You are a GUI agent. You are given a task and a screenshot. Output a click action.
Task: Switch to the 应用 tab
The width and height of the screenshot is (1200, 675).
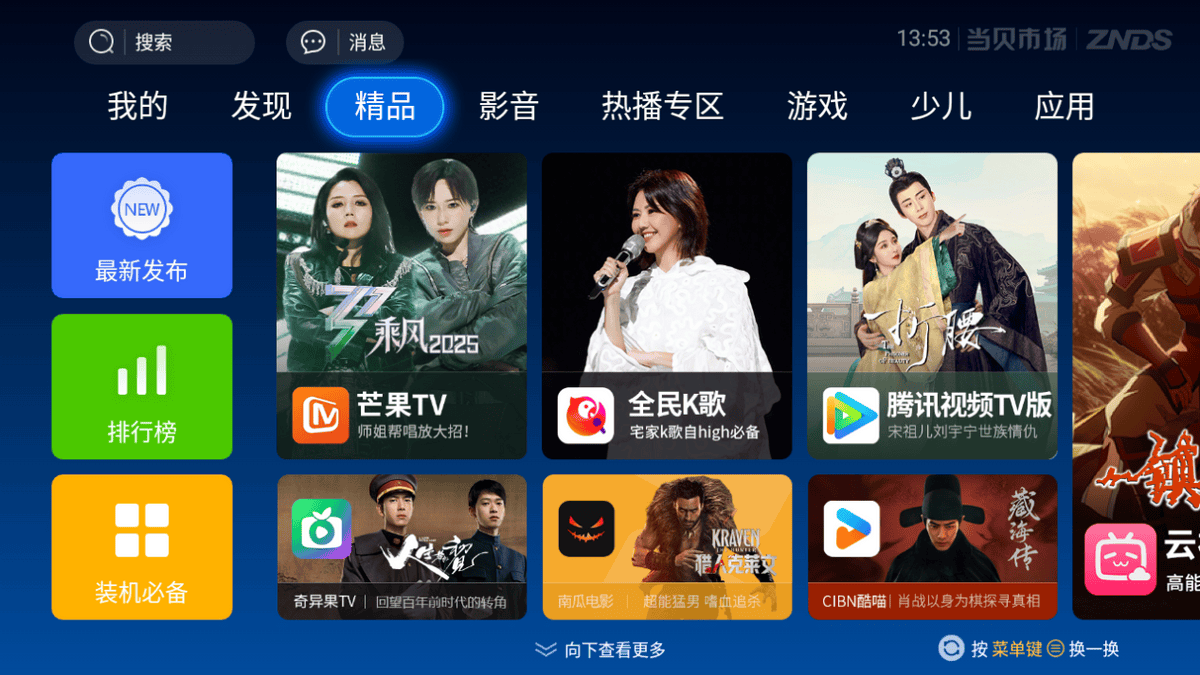click(x=1064, y=106)
